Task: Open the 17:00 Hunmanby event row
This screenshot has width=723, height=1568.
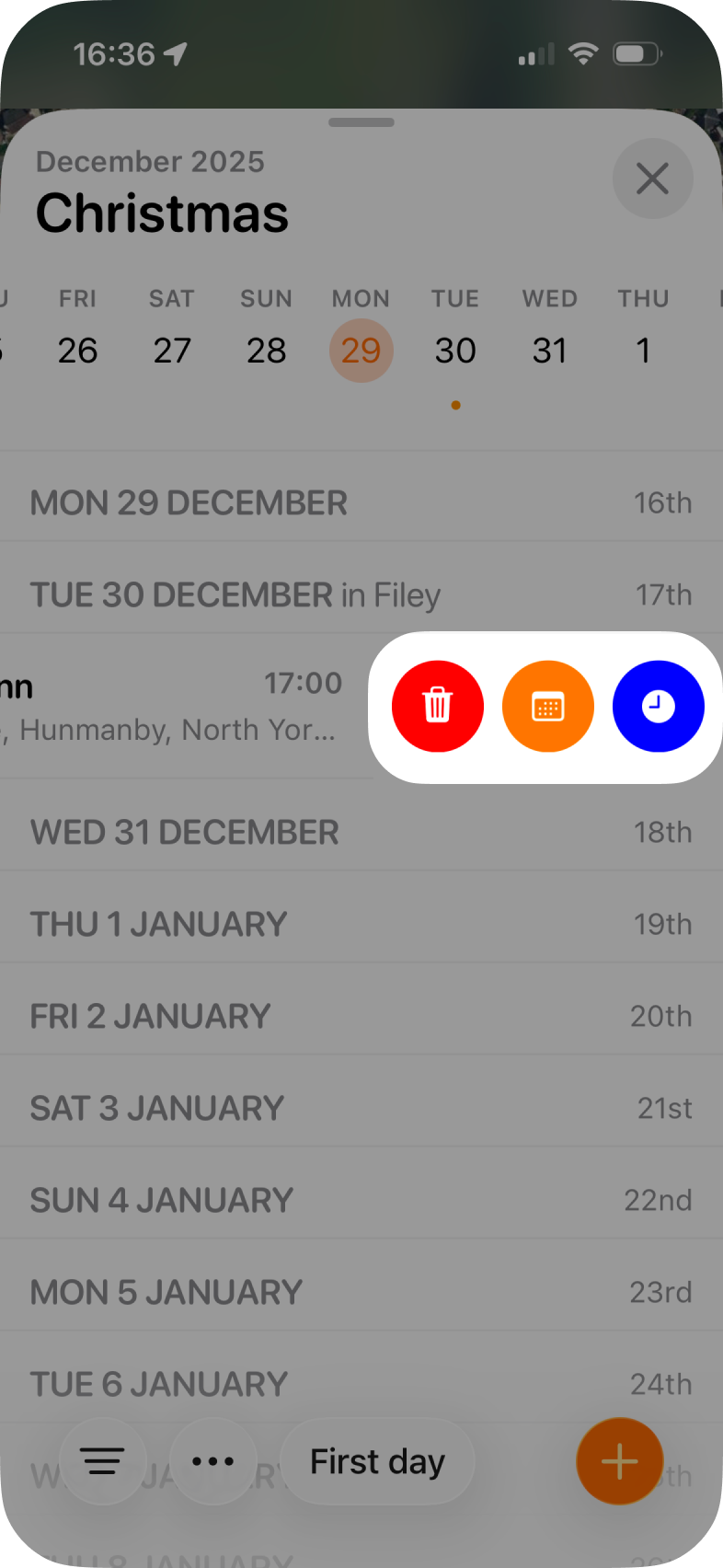Action: [x=175, y=707]
